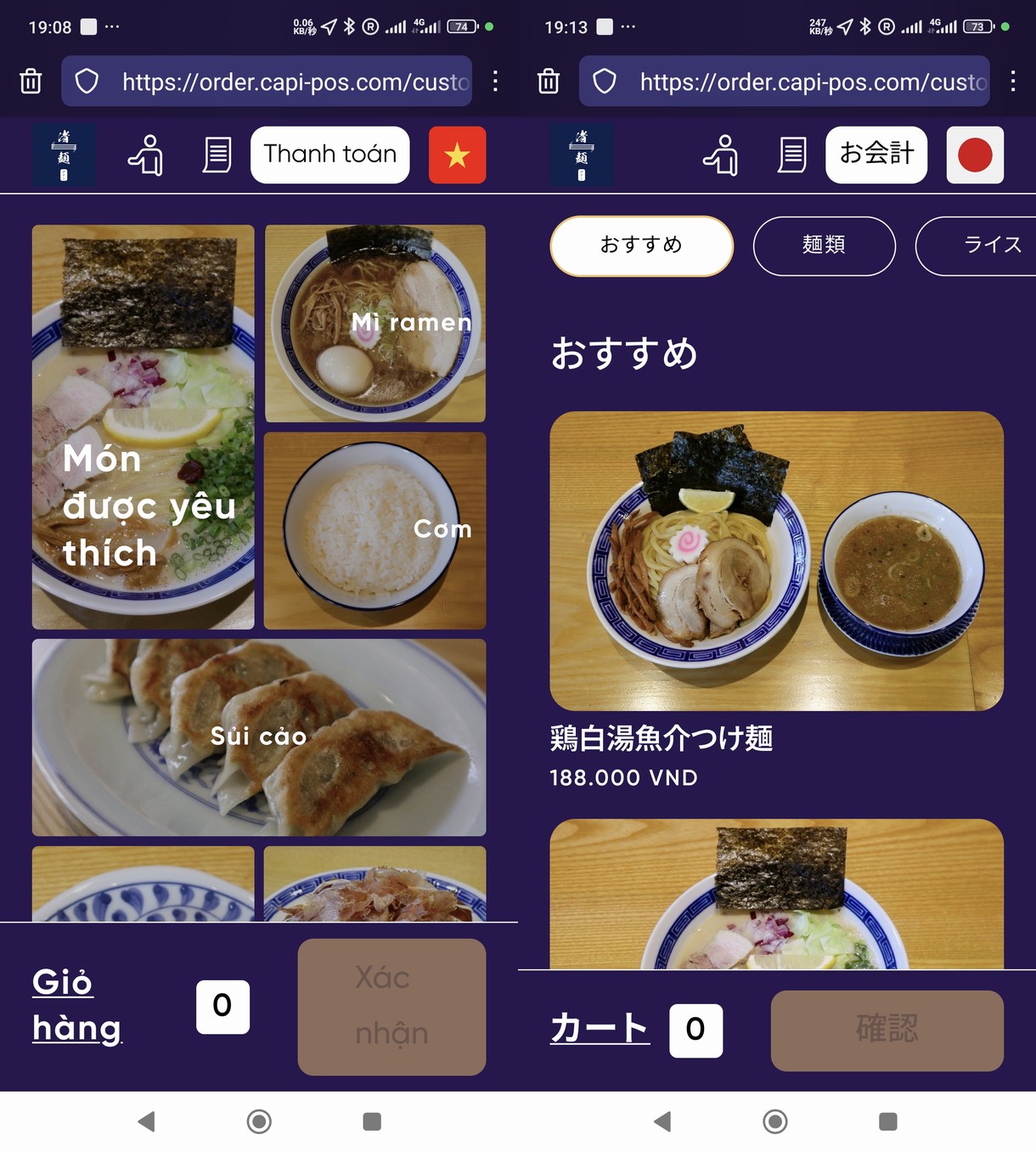Open the Món được yêu thích category
The width and height of the screenshot is (1036, 1152).
click(143, 426)
